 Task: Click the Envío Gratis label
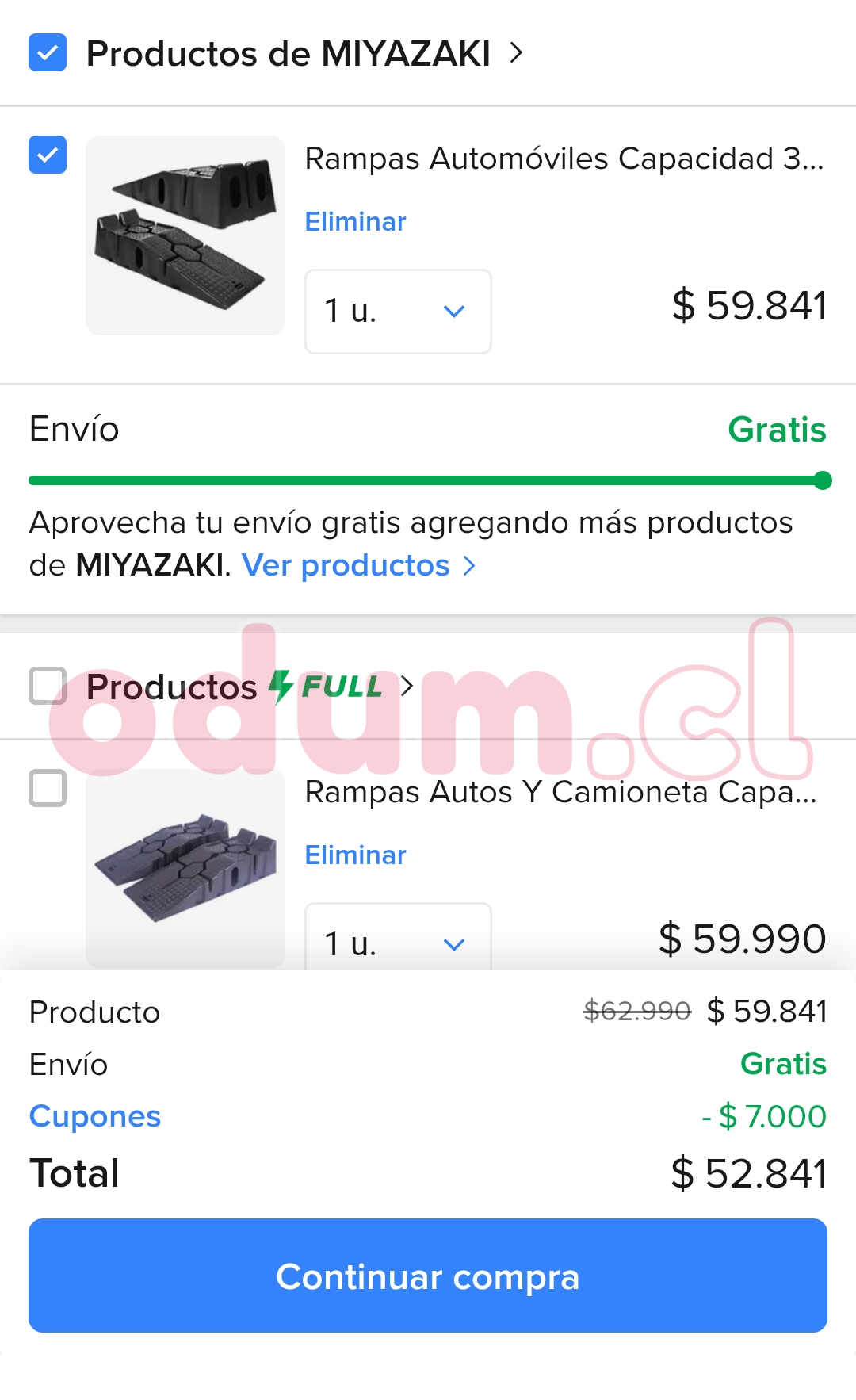click(x=777, y=429)
